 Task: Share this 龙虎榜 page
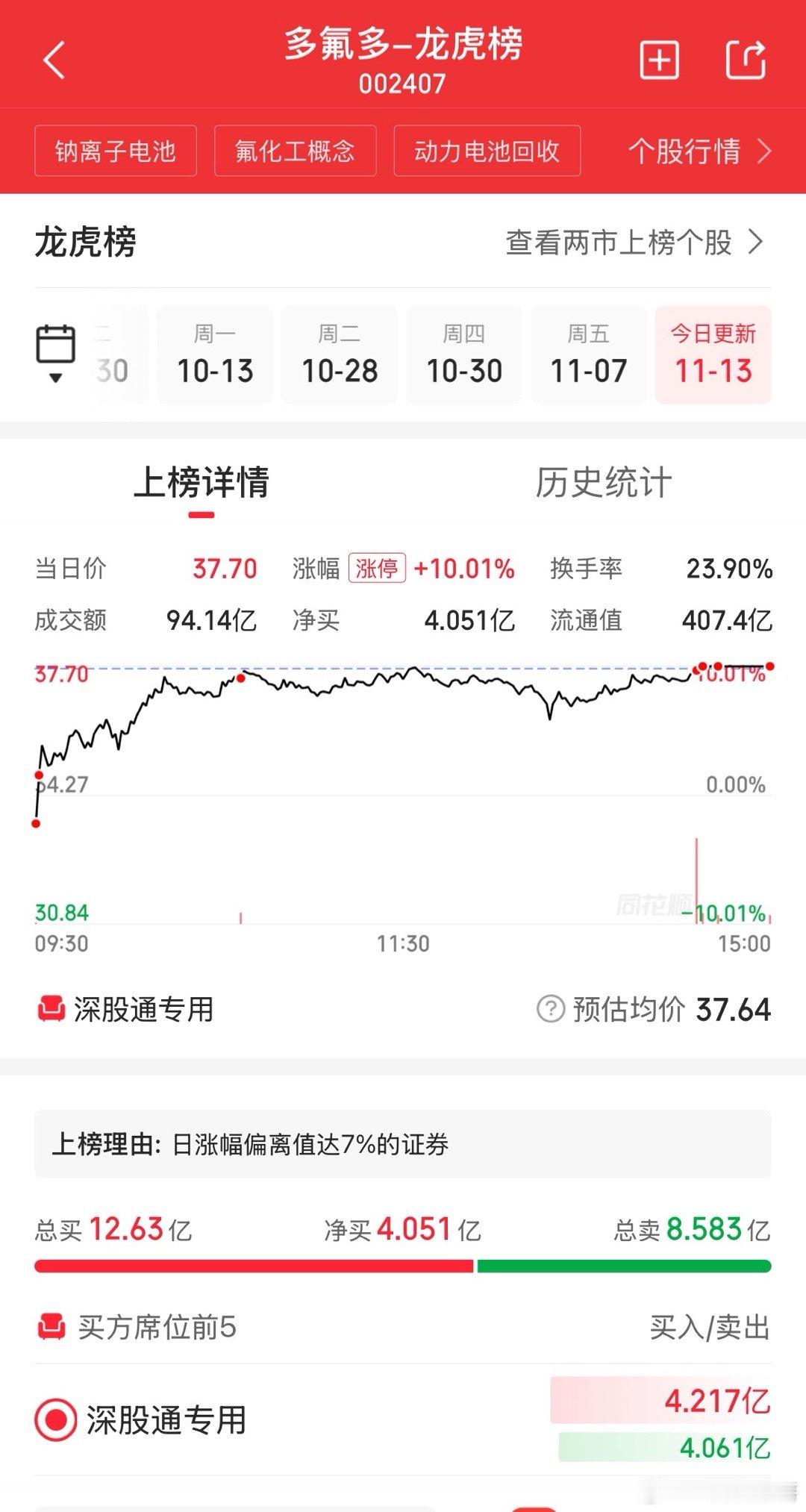tap(746, 60)
